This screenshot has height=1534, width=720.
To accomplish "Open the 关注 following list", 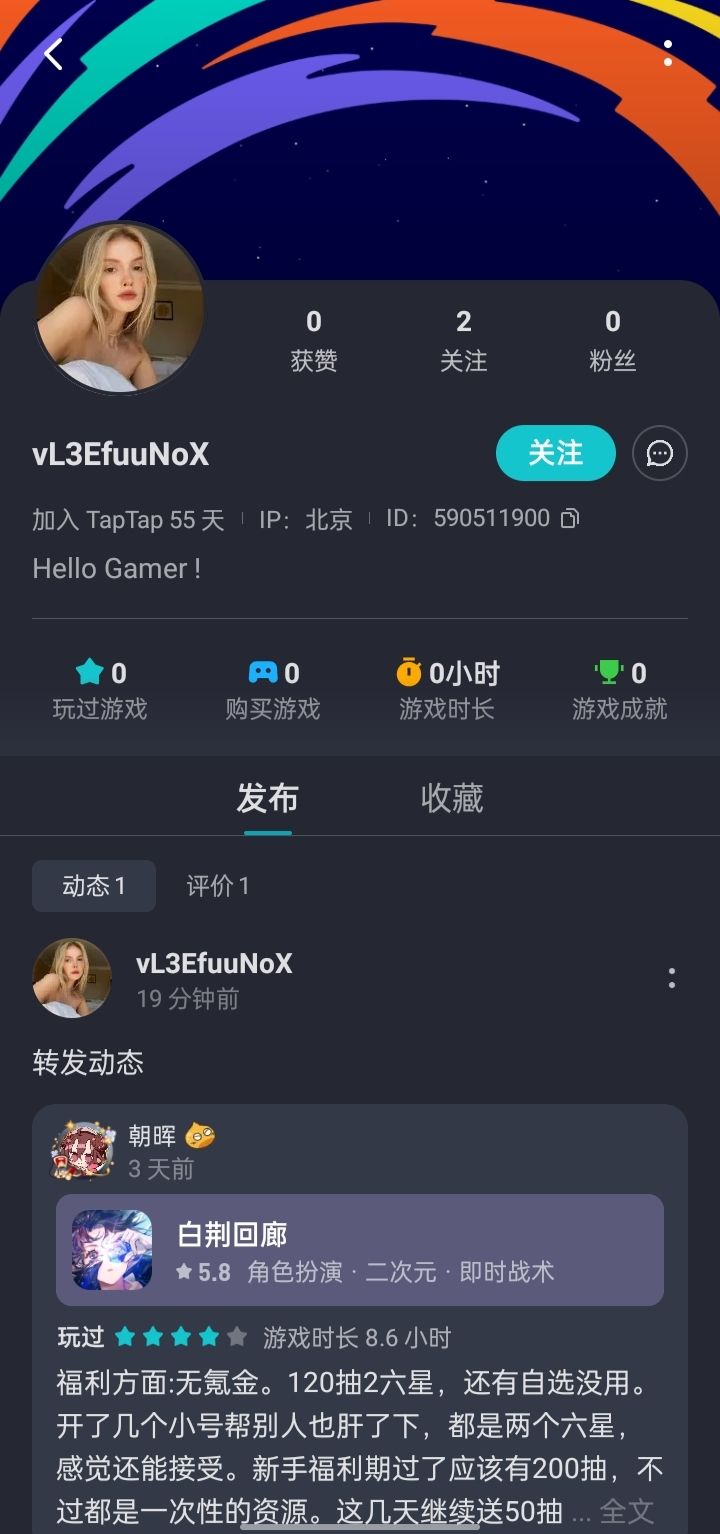I will (463, 340).
